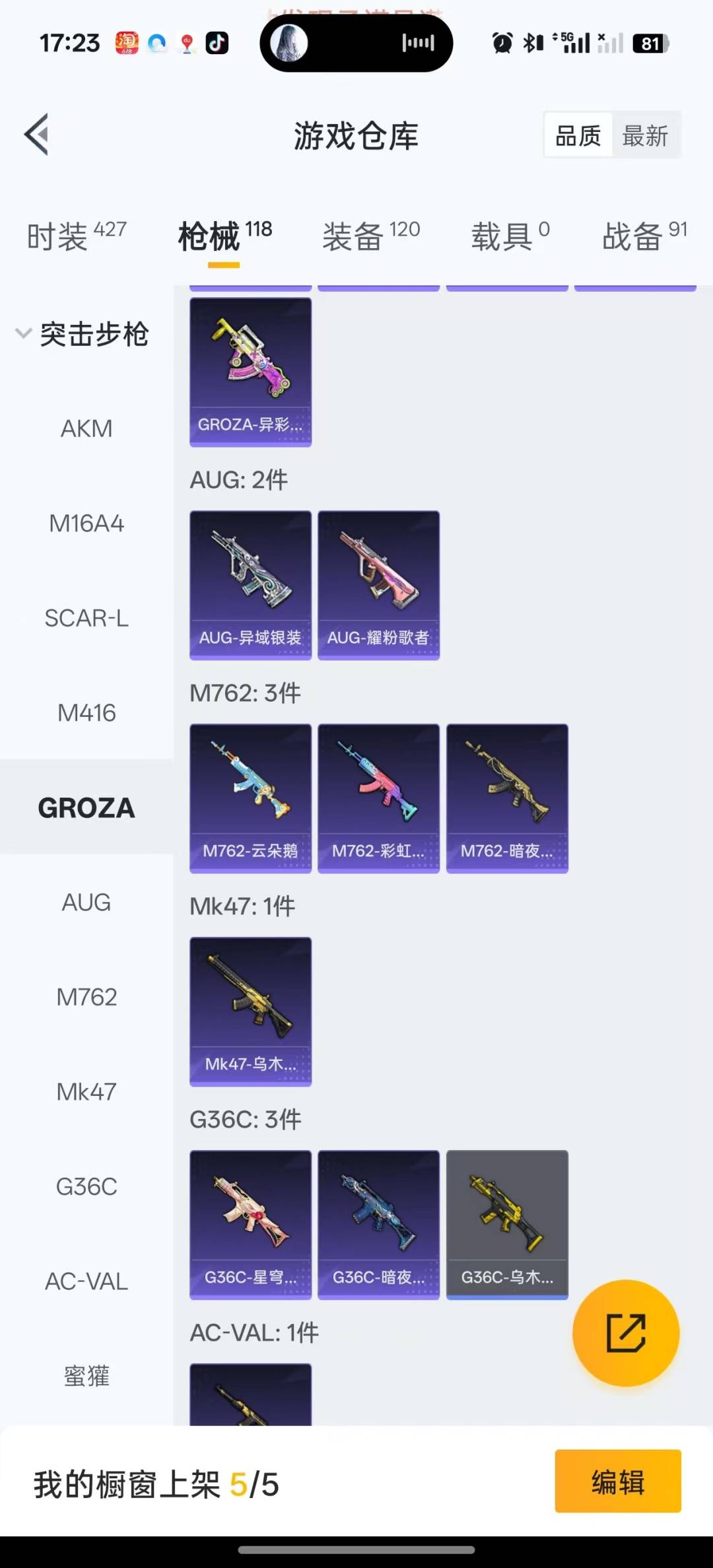Viewport: 713px width, 1568px height.
Task: Open the AUG-耀粉歌者 skin tile
Action: click(378, 585)
